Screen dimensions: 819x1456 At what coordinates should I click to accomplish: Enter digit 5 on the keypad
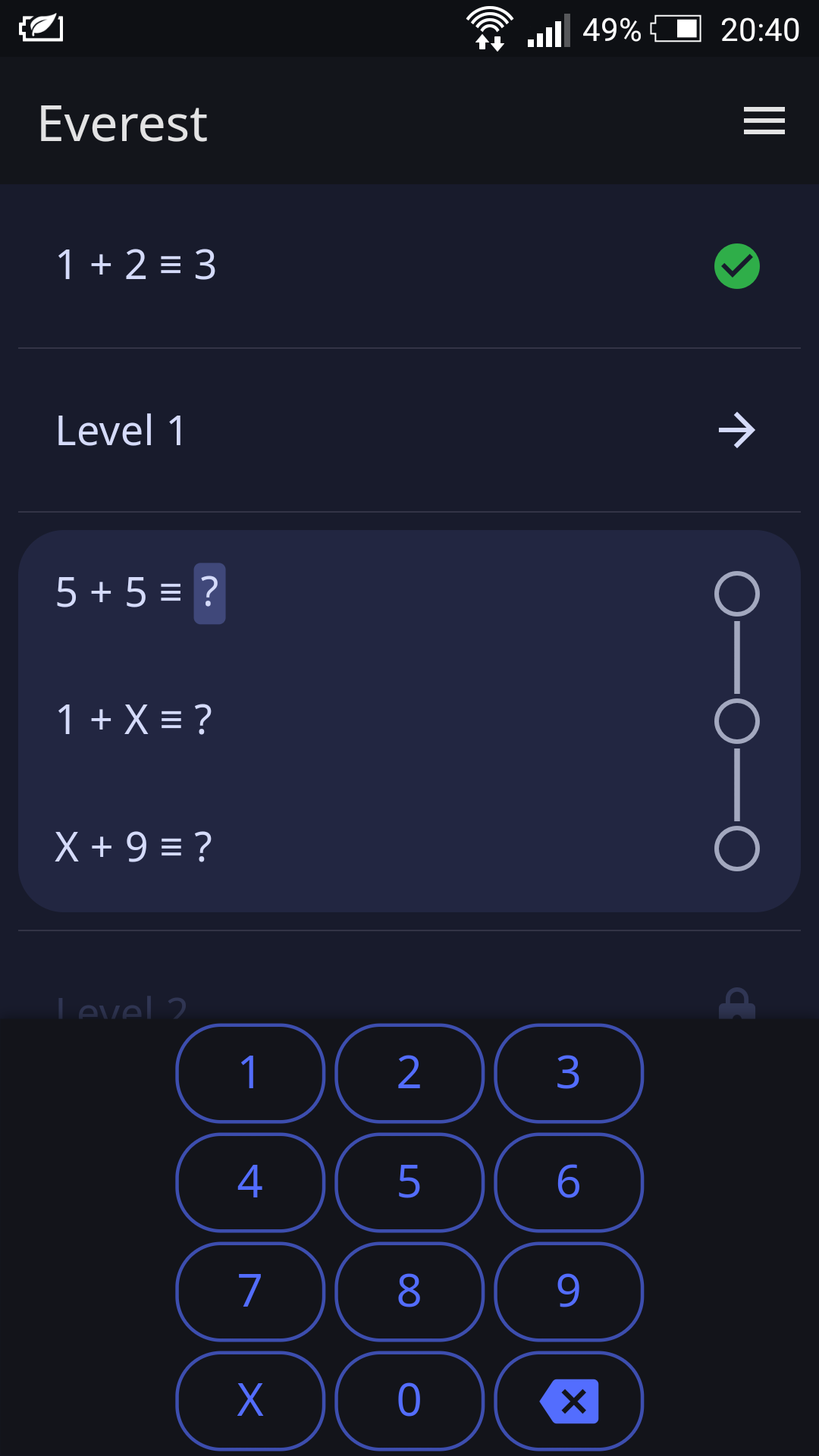[x=409, y=1182]
